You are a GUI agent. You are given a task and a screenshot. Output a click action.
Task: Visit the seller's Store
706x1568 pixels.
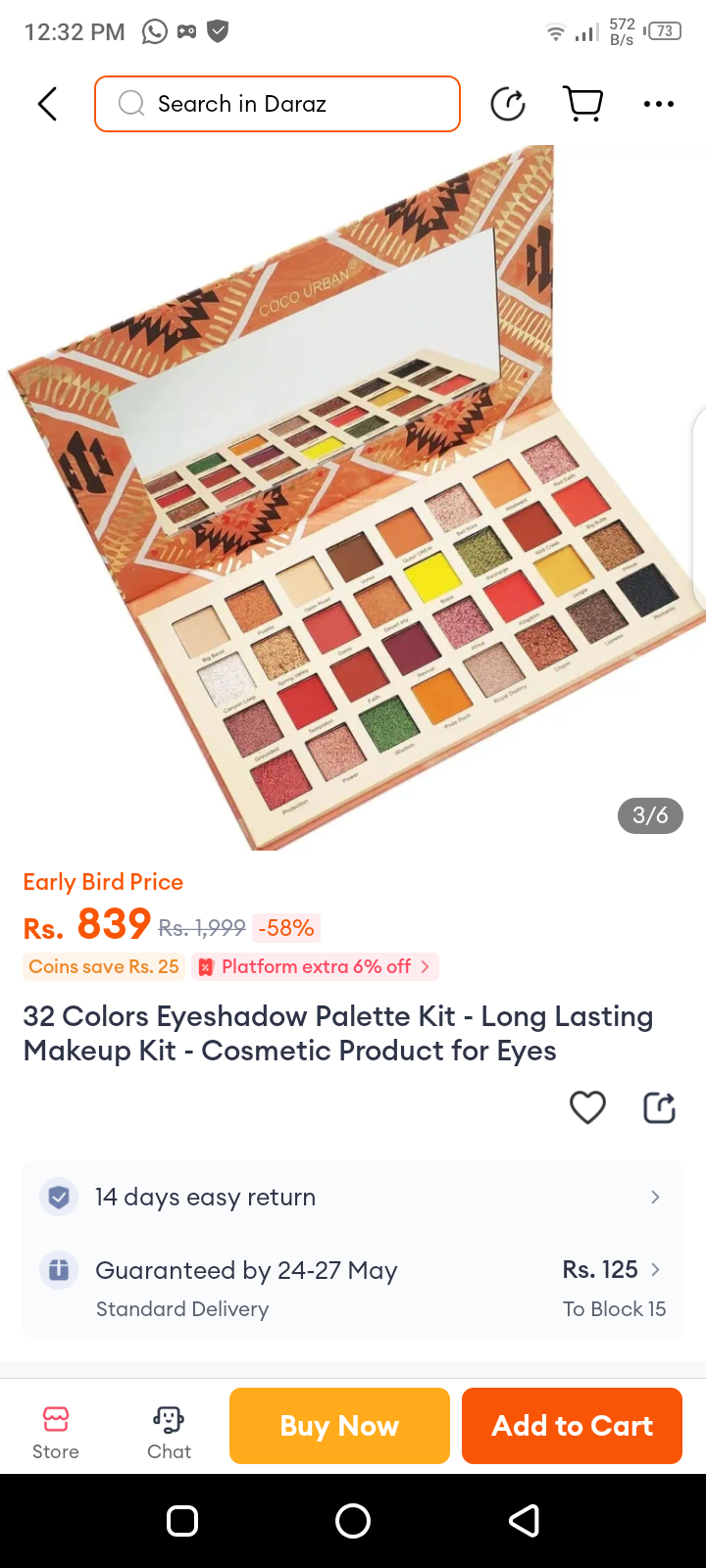(x=56, y=1432)
